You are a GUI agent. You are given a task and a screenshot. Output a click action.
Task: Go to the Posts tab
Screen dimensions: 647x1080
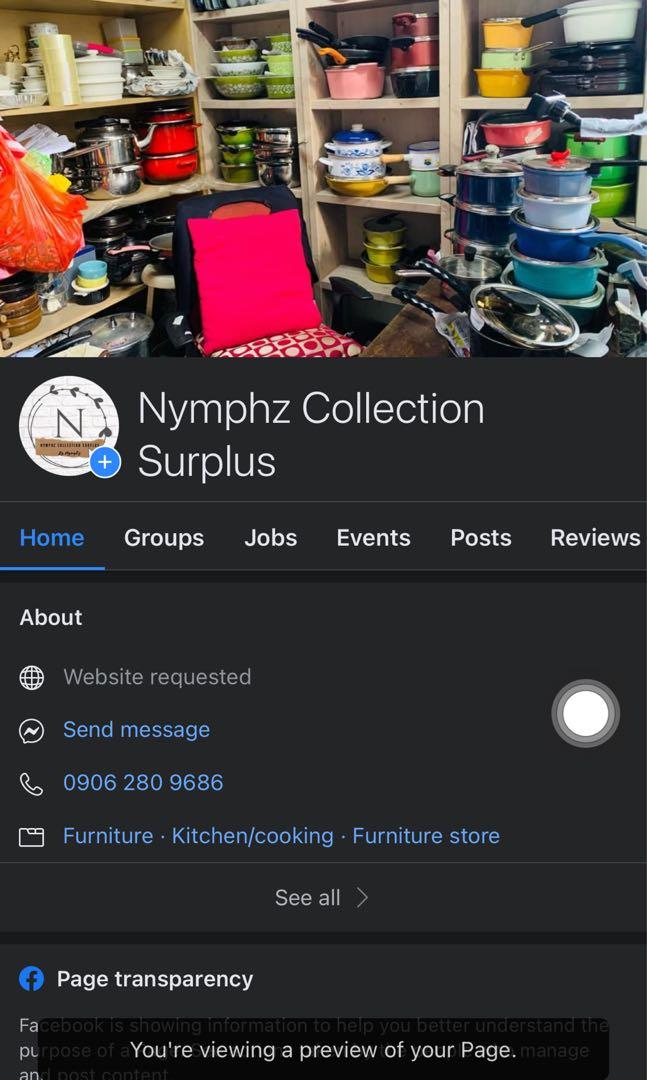[481, 537]
